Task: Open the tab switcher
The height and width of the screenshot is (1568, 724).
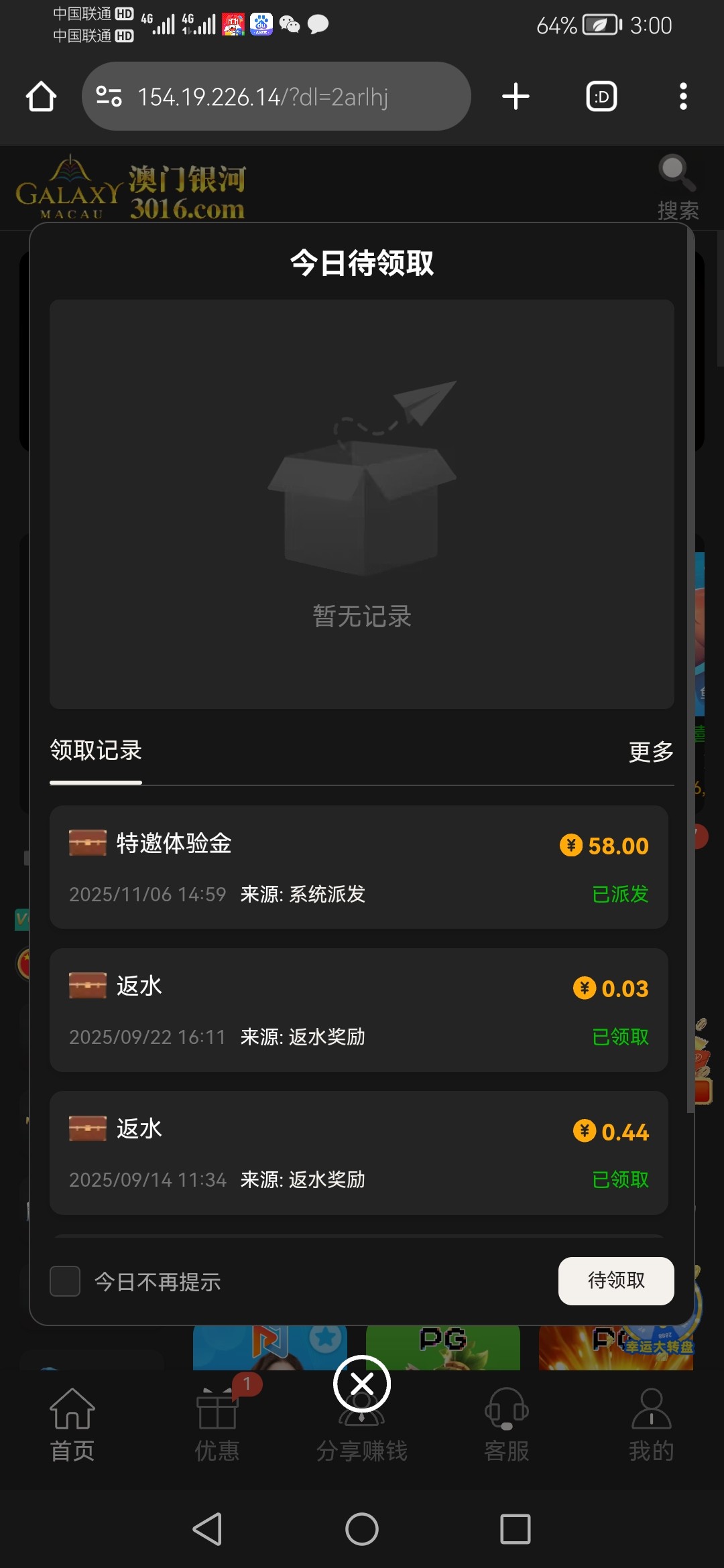Action: coord(601,96)
